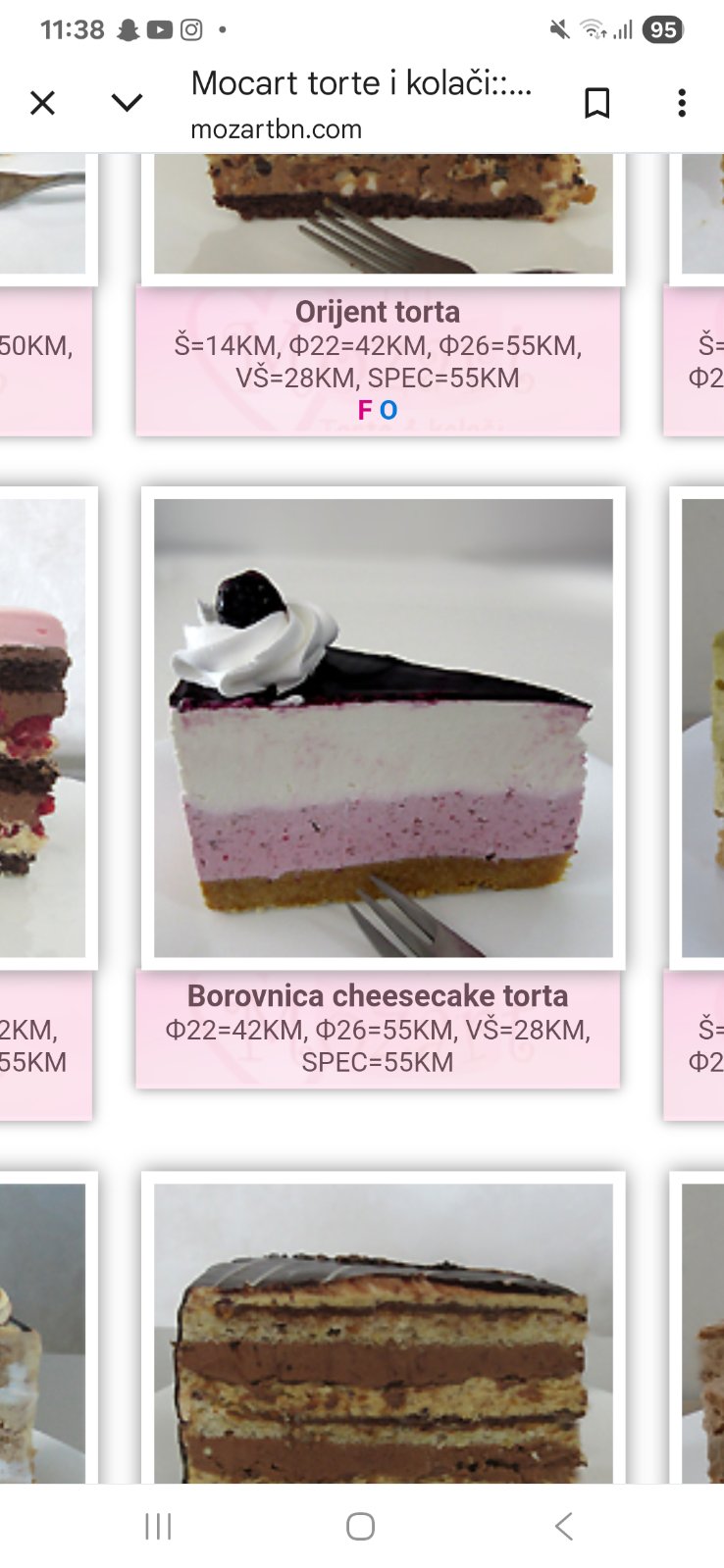Show recent apps

[x=158, y=1526]
